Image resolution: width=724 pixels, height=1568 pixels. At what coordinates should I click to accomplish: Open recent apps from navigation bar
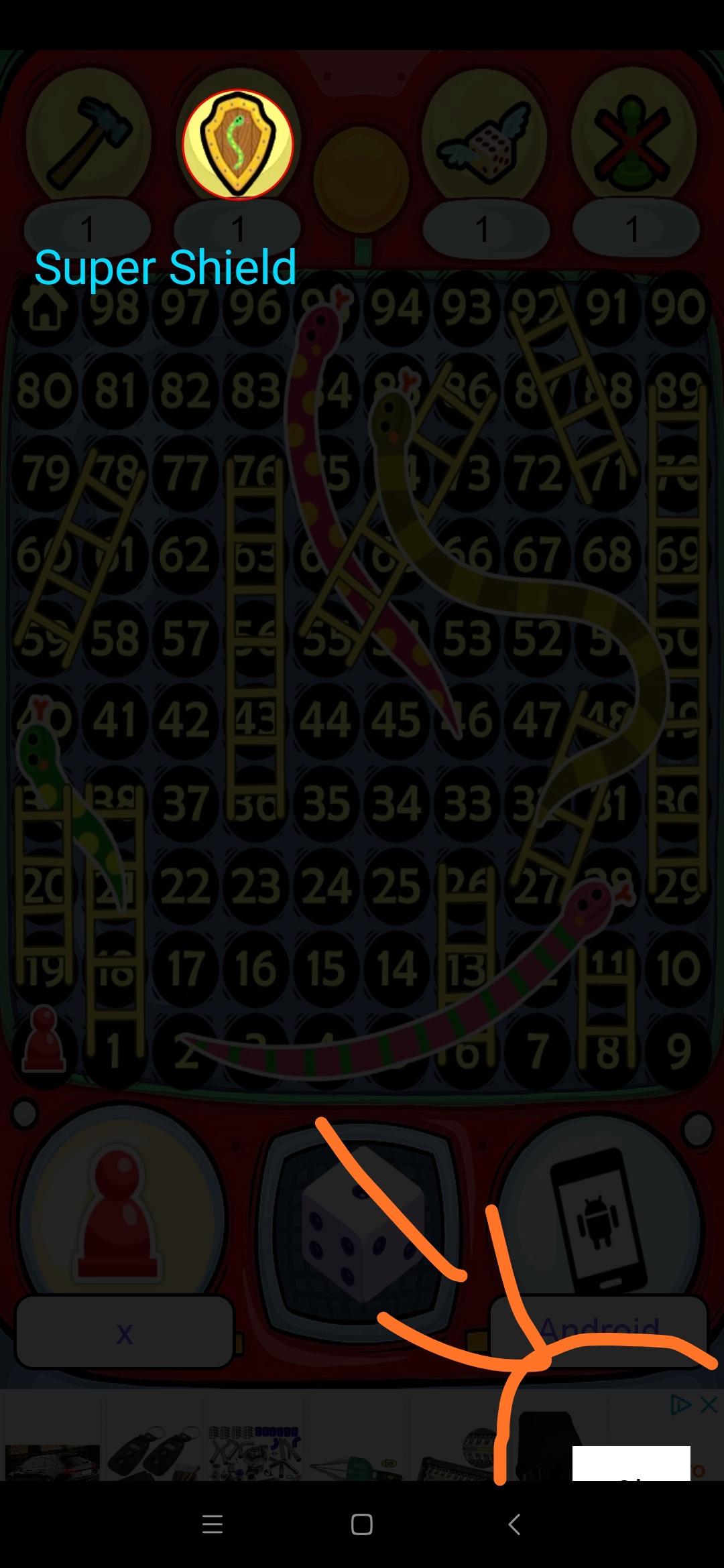[213, 1524]
